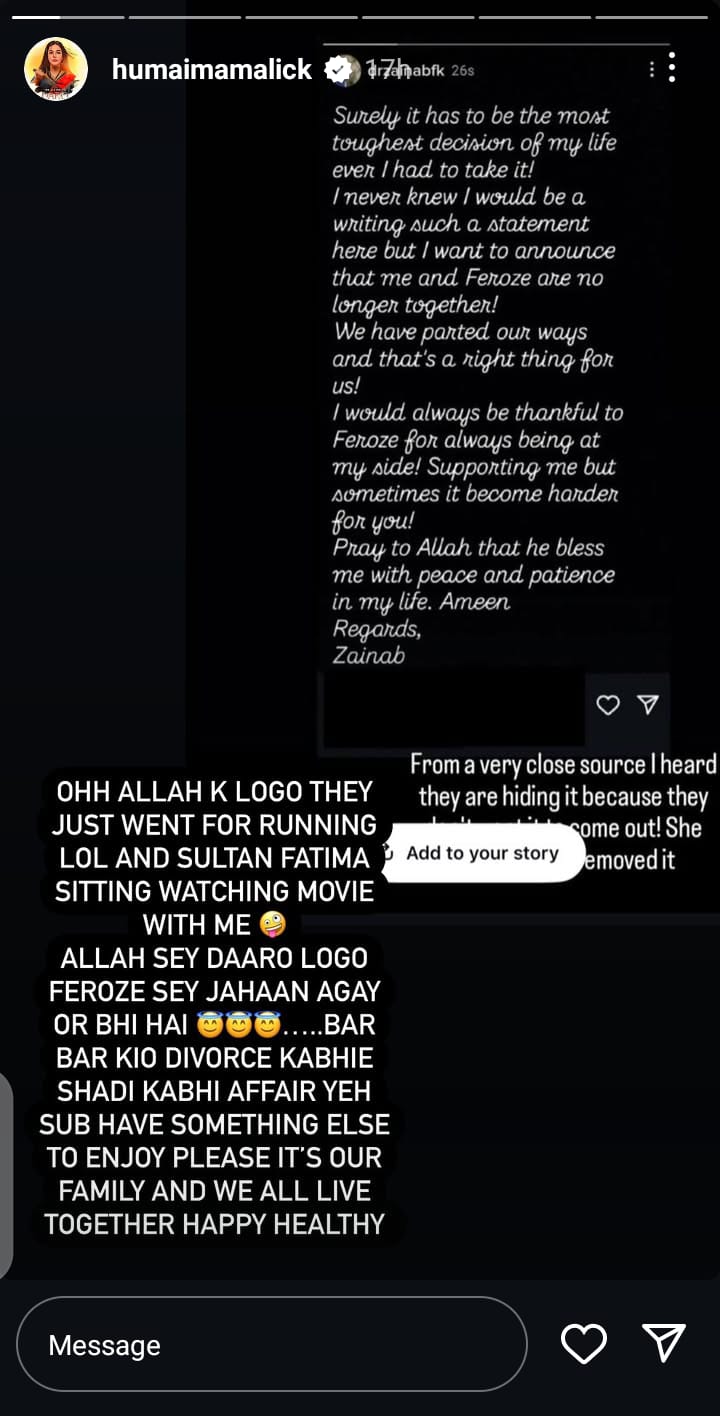Tap the Message reply field
Viewport: 720px width, 1416px height.
pyautogui.click(x=272, y=1345)
